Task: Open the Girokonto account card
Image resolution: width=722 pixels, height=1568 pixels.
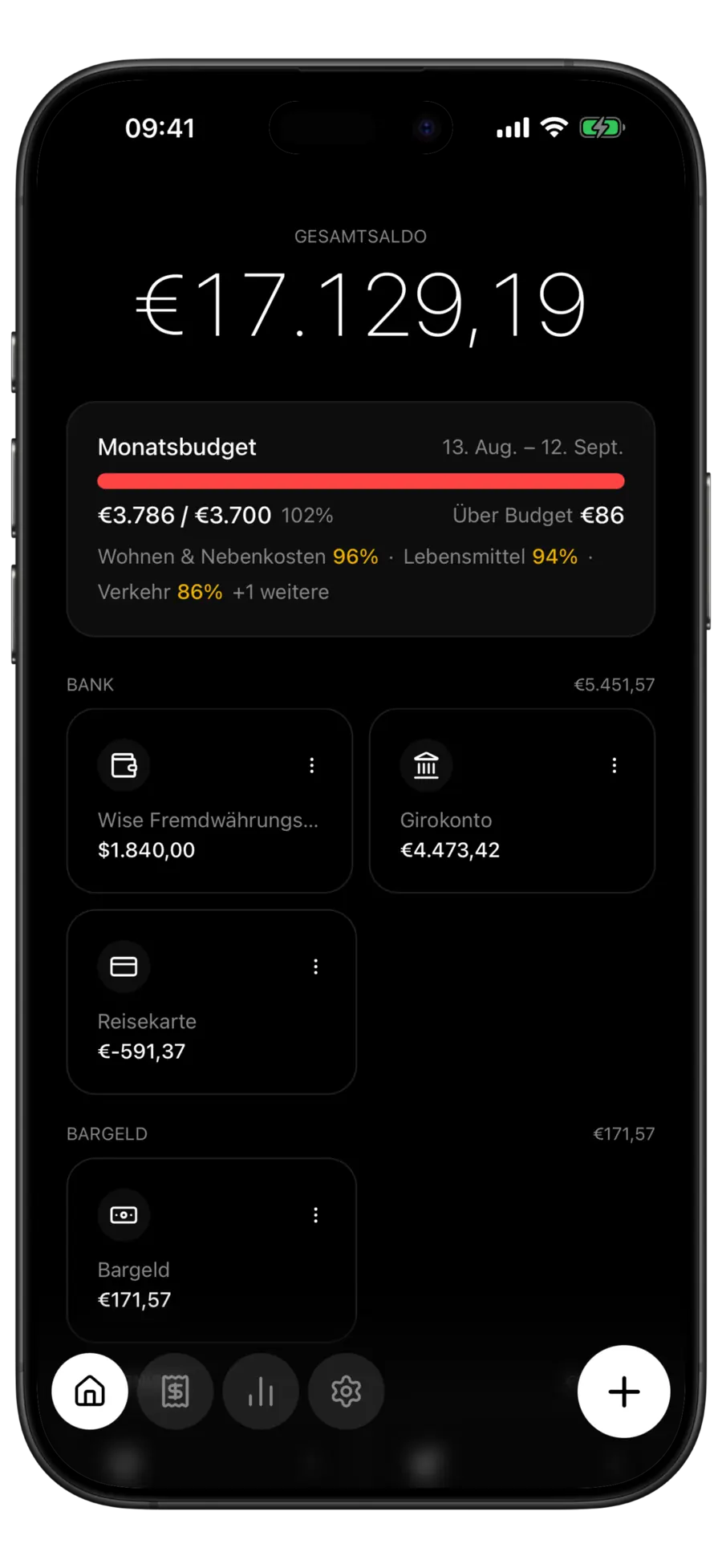Action: pyautogui.click(x=512, y=800)
